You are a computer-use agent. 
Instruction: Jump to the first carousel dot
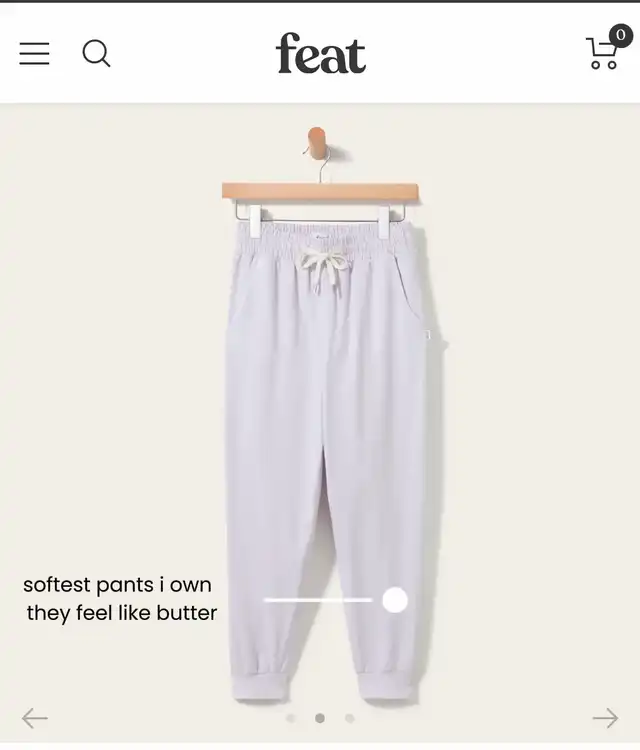(x=291, y=718)
